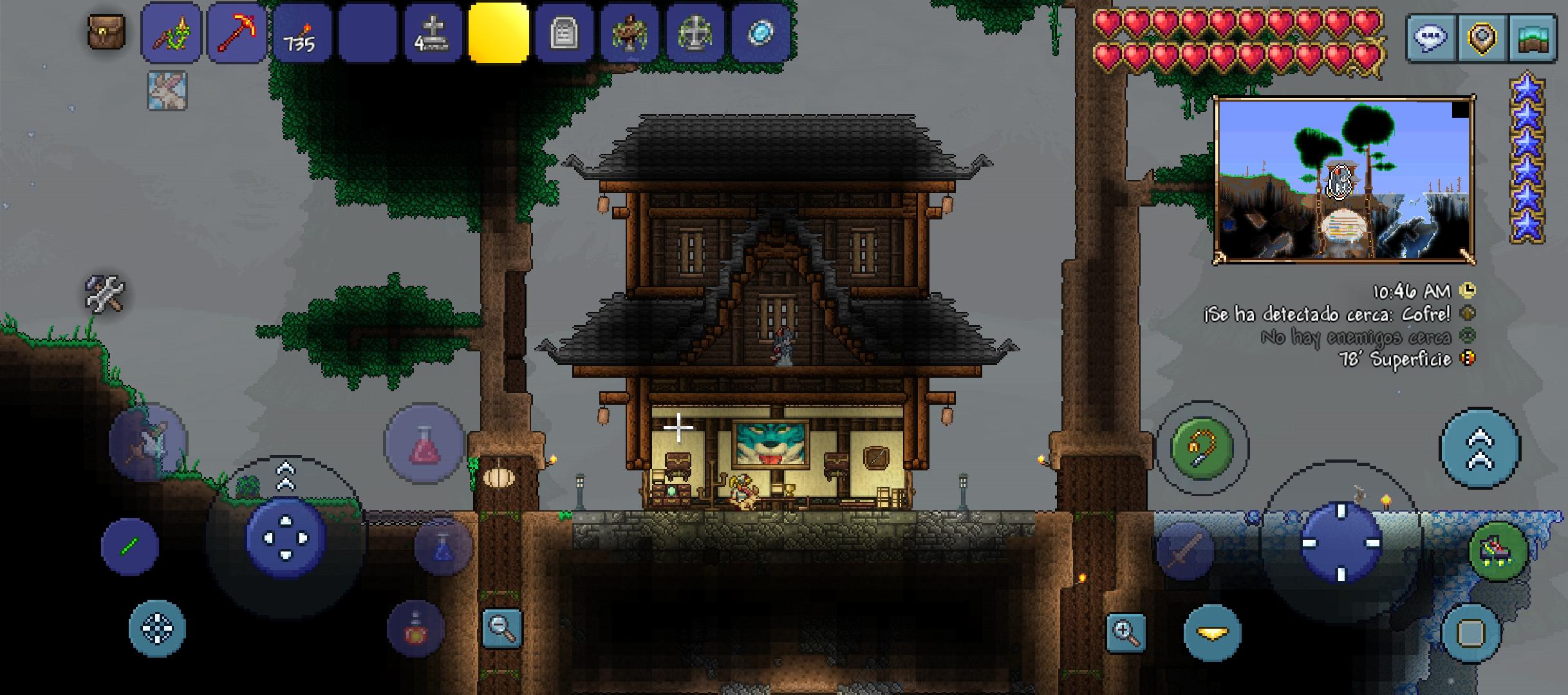Select the red pickaxe hotbar slot
The width and height of the screenshot is (1568, 695).
click(237, 32)
